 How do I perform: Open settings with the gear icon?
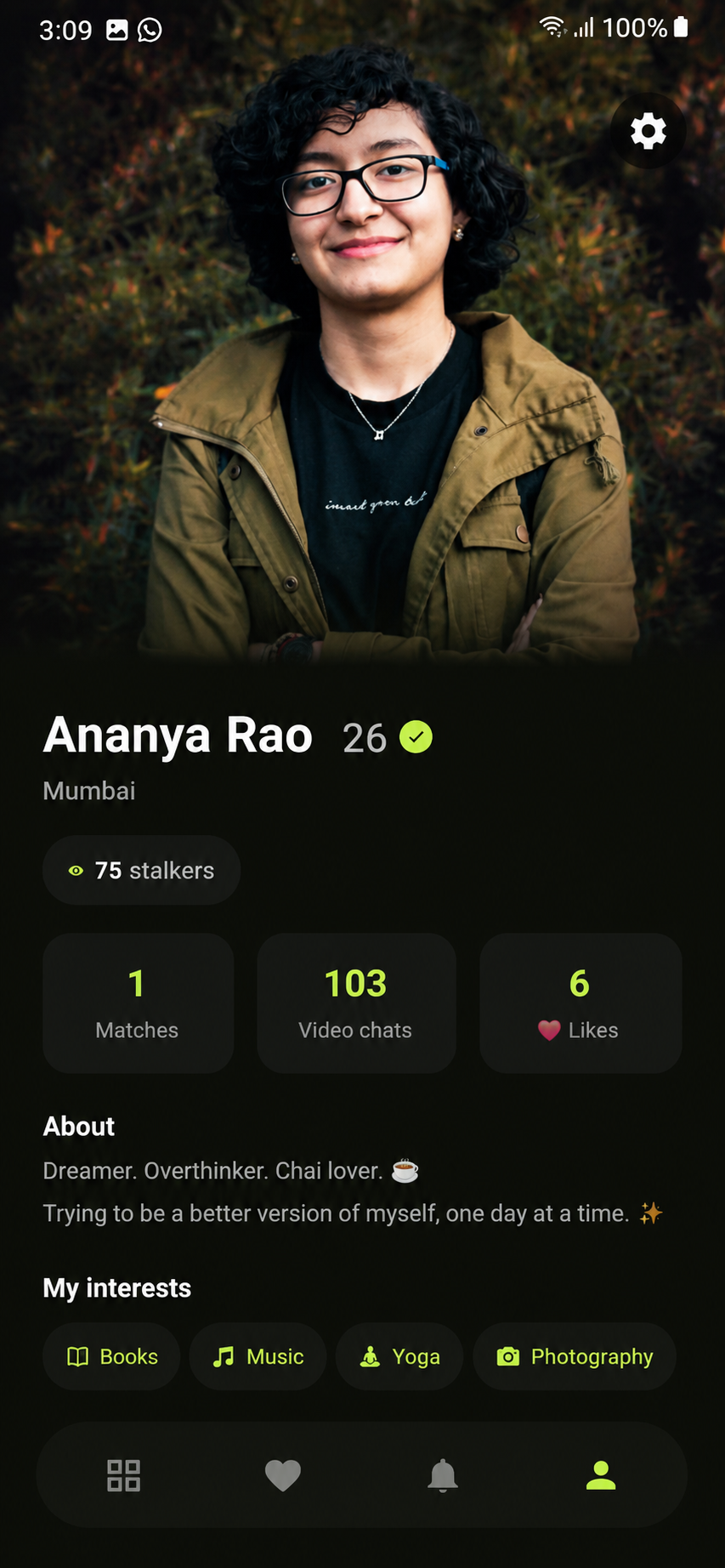click(648, 131)
